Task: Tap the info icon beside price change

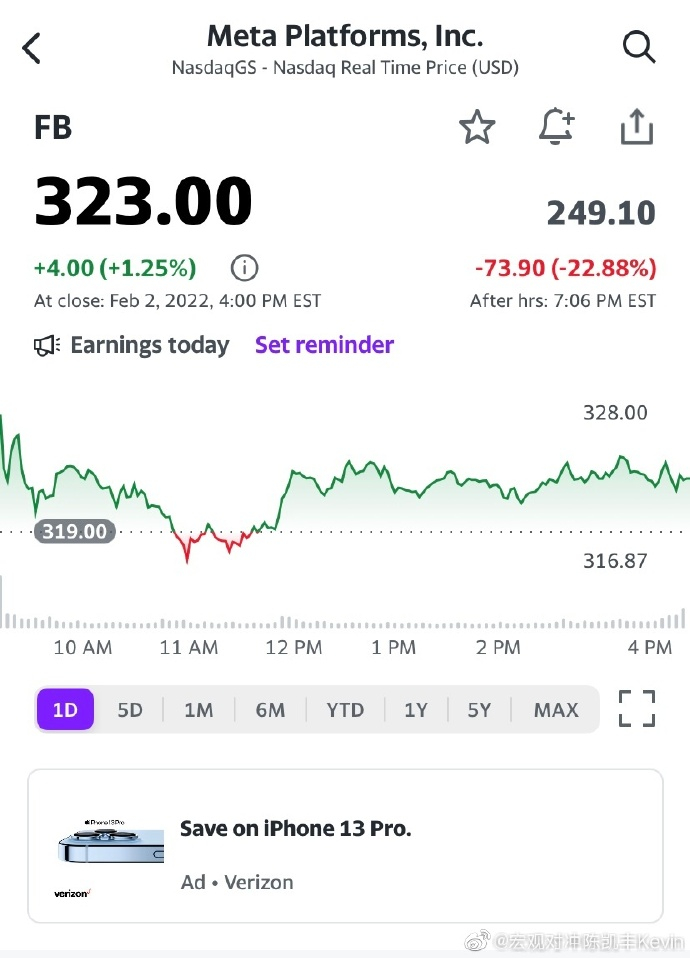Action: pos(244,268)
